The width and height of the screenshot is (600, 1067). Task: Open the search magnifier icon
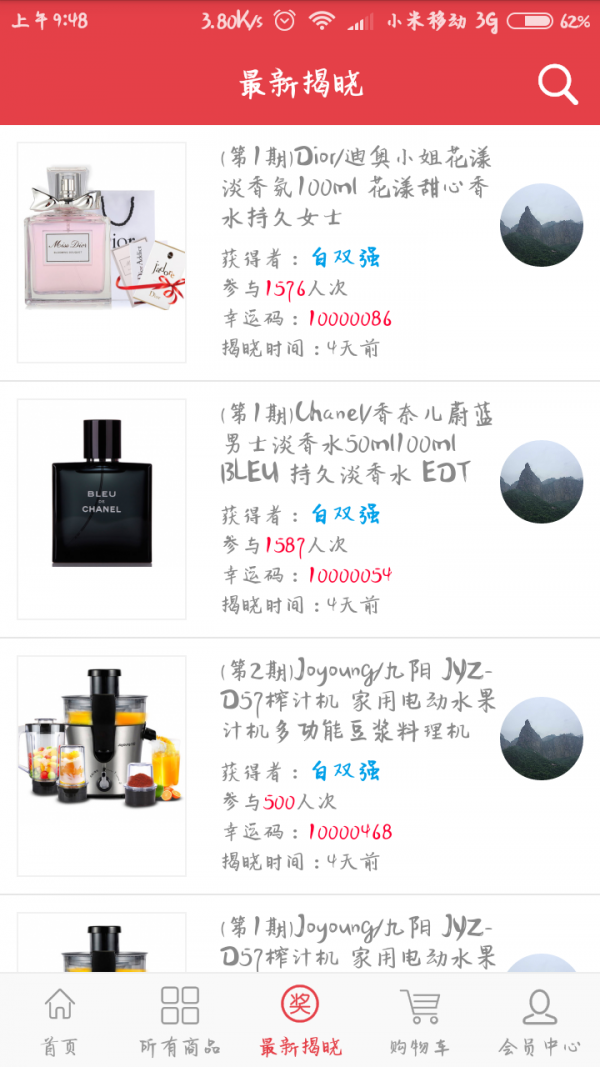pos(558,85)
